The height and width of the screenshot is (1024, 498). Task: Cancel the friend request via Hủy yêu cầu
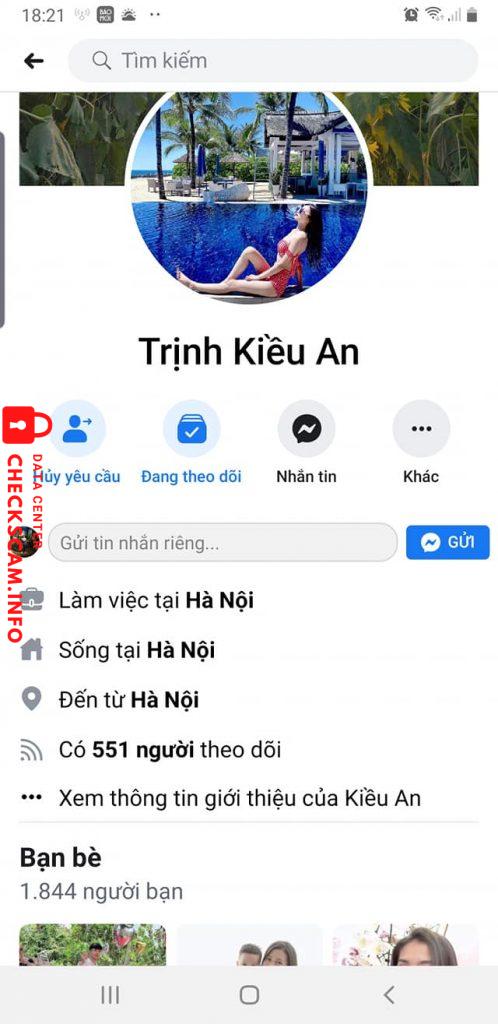pyautogui.click(x=77, y=443)
